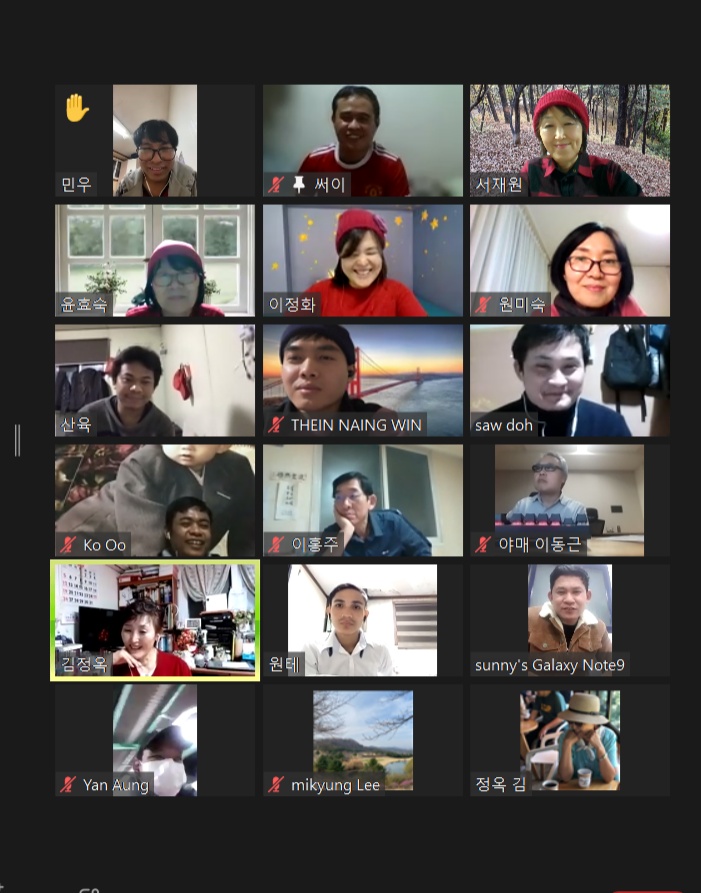Open 이정화's video tile
Screen dimensions: 701x893
(x=362, y=260)
